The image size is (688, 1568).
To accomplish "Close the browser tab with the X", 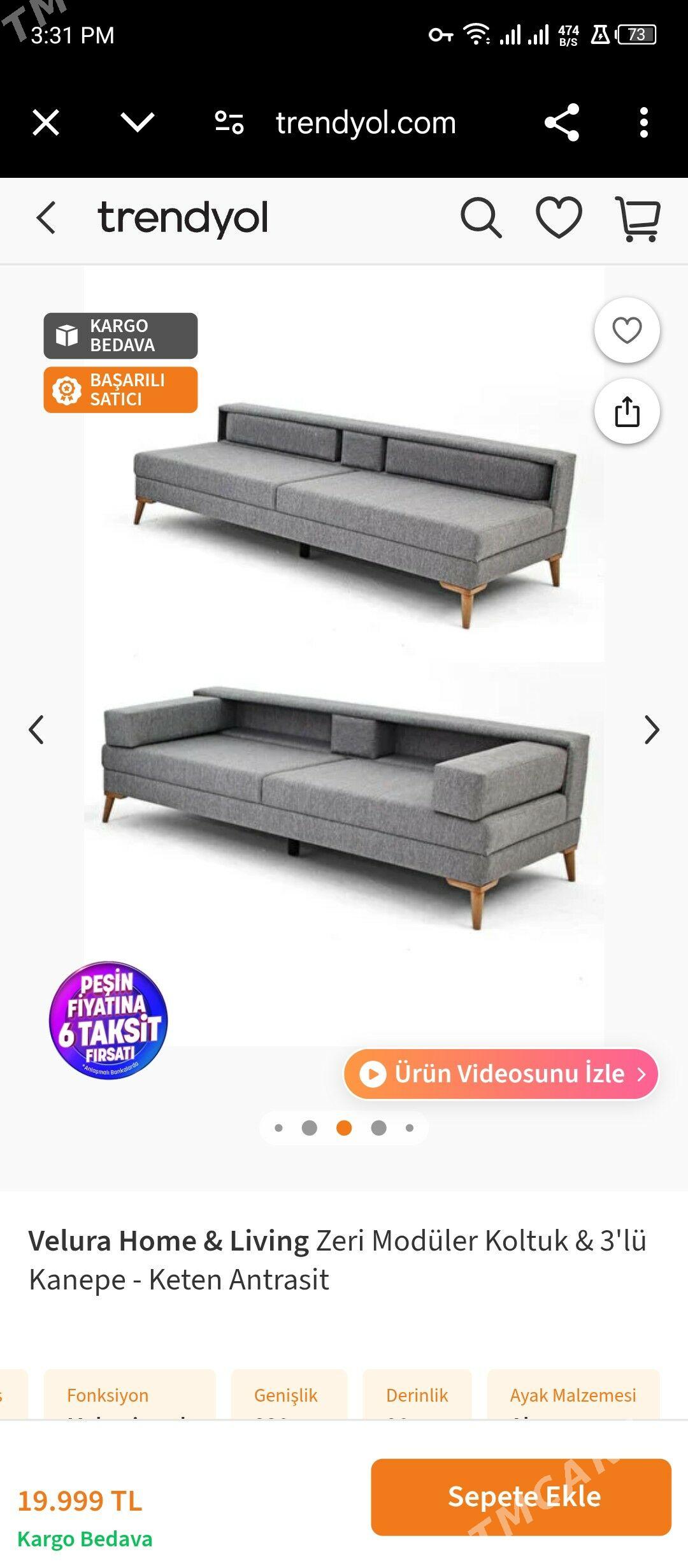I will tap(46, 122).
